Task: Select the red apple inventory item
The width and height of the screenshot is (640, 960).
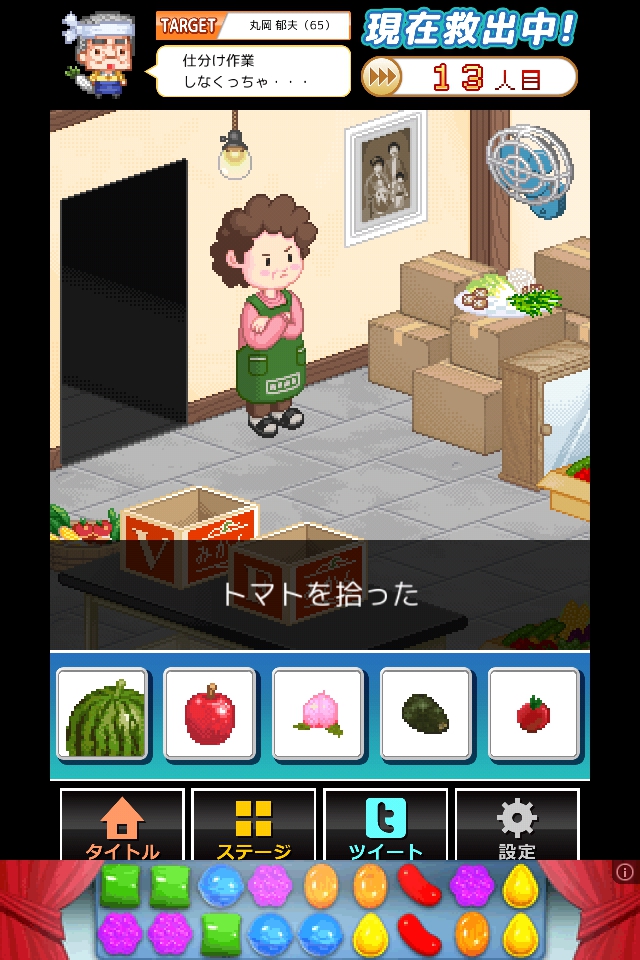Action: click(210, 716)
